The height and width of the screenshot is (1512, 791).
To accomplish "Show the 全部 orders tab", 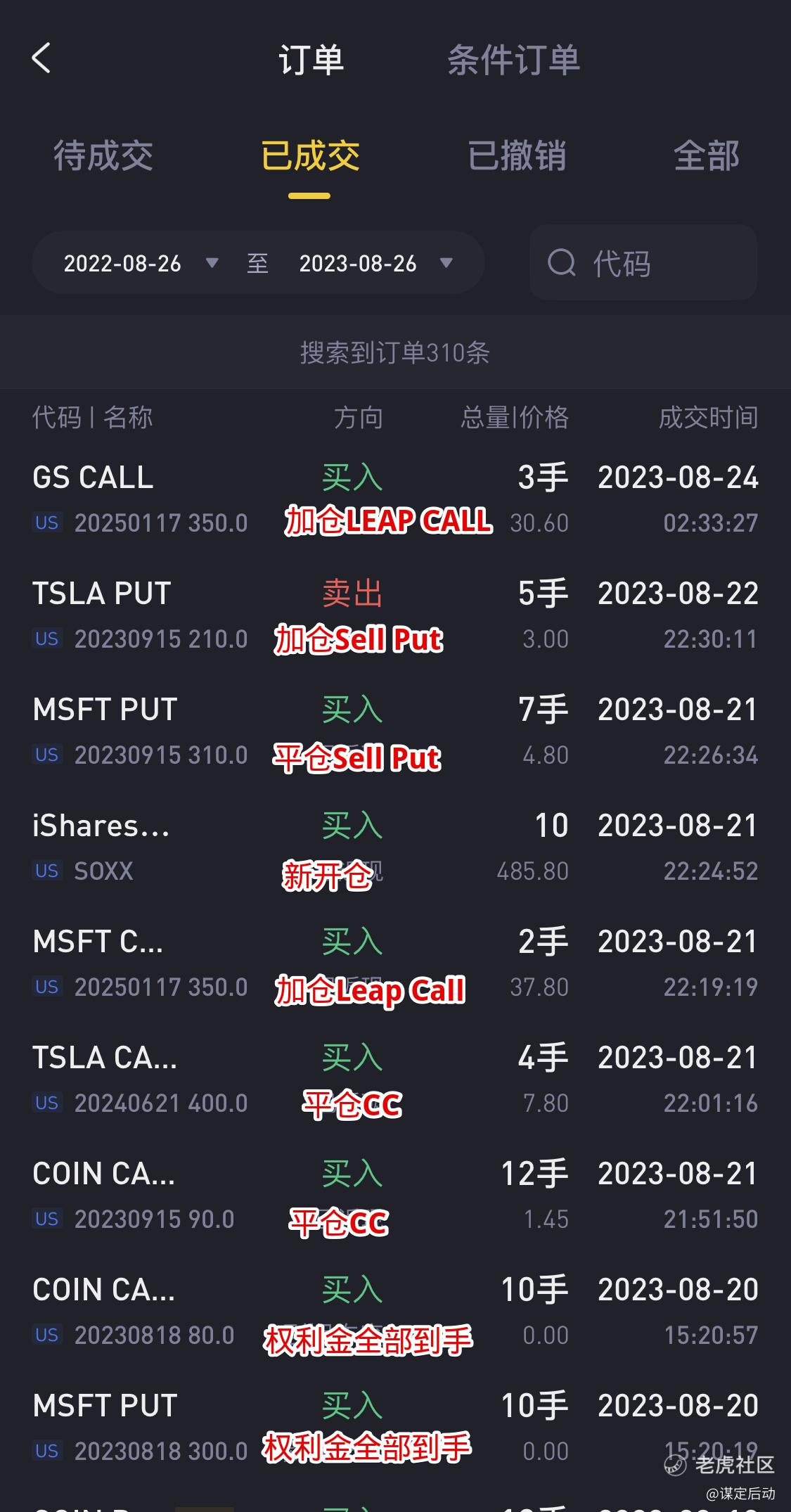I will (x=707, y=155).
